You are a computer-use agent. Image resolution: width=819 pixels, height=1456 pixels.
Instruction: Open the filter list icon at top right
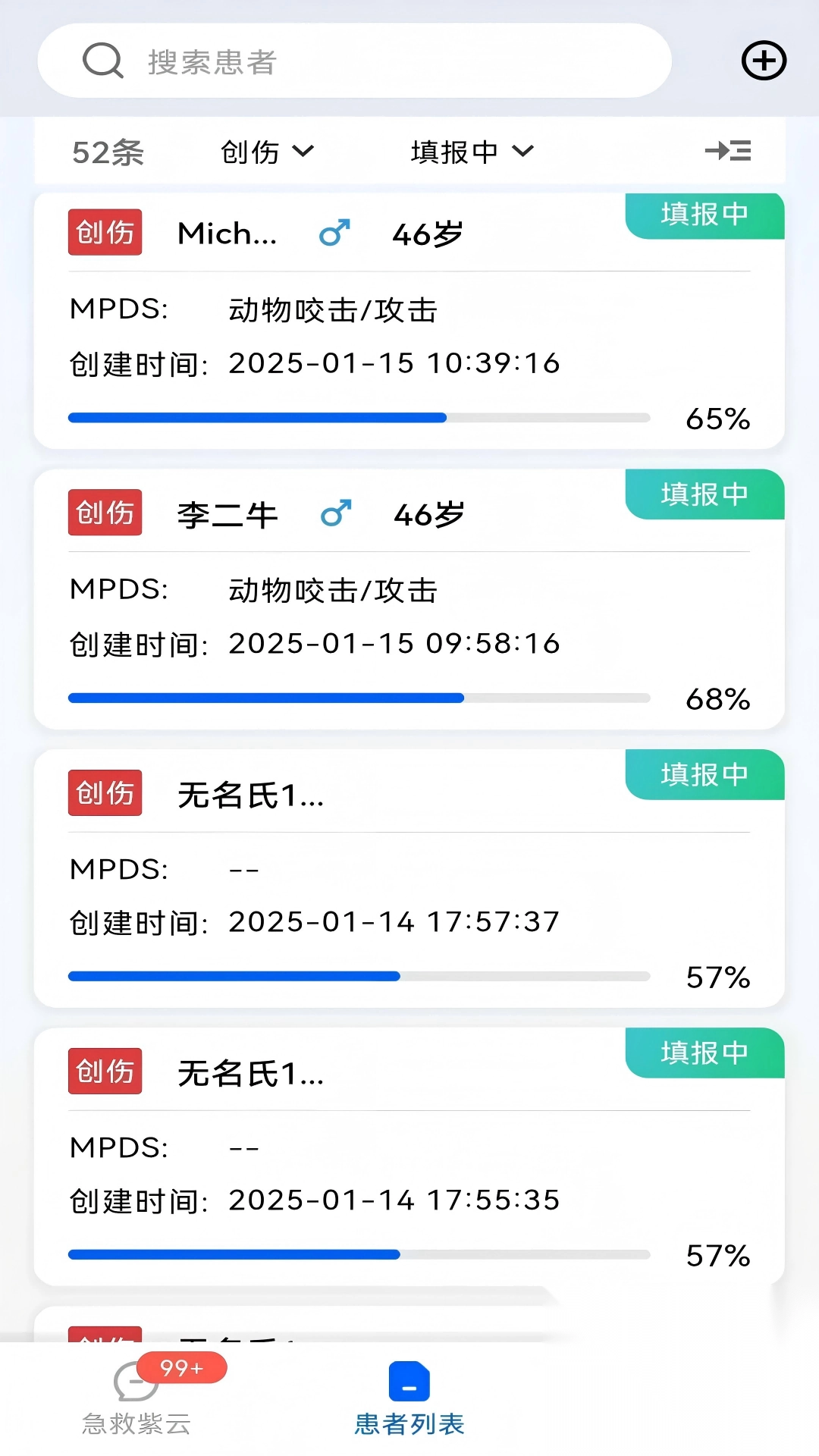pos(726,151)
